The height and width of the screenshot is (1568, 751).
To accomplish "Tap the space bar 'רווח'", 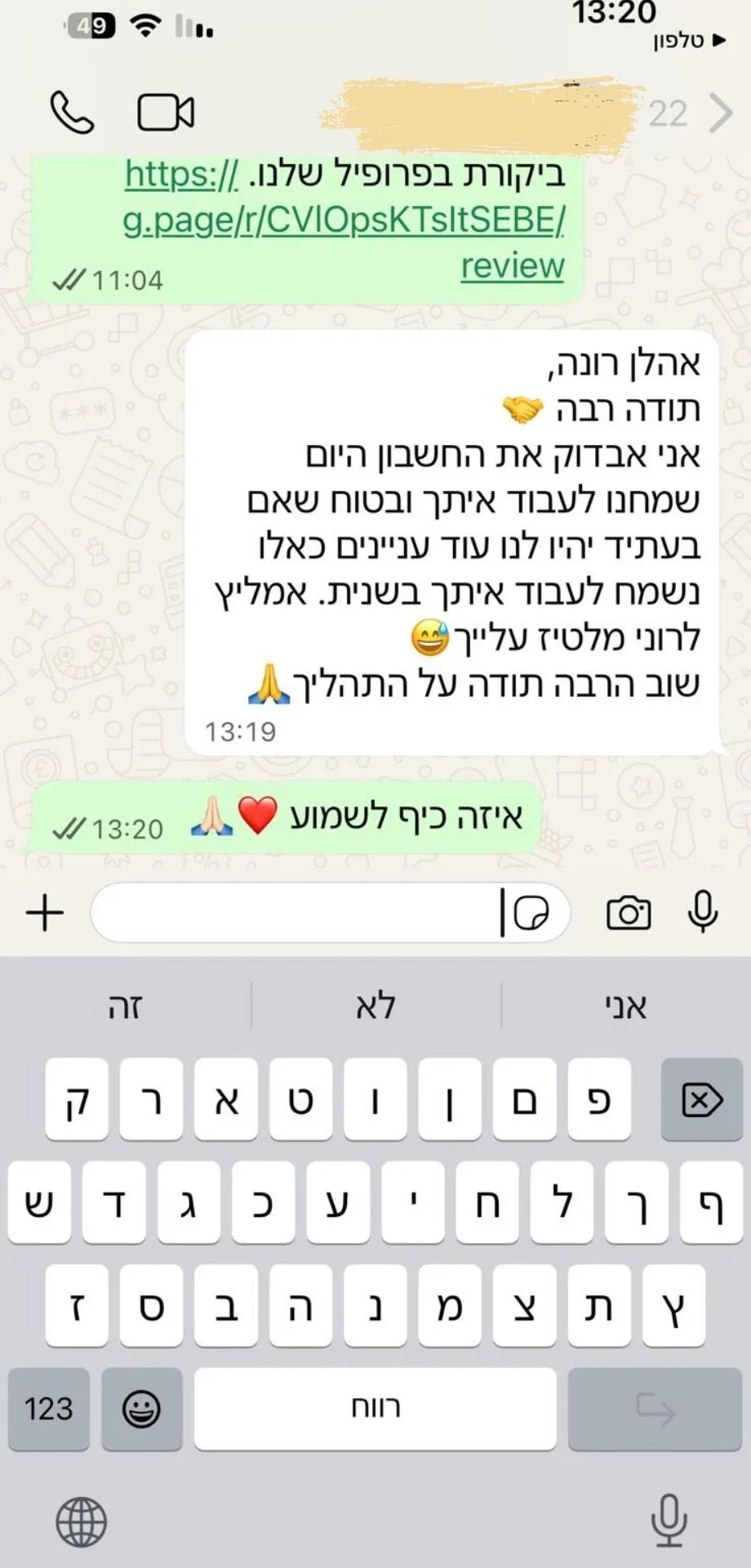I will (x=375, y=1409).
